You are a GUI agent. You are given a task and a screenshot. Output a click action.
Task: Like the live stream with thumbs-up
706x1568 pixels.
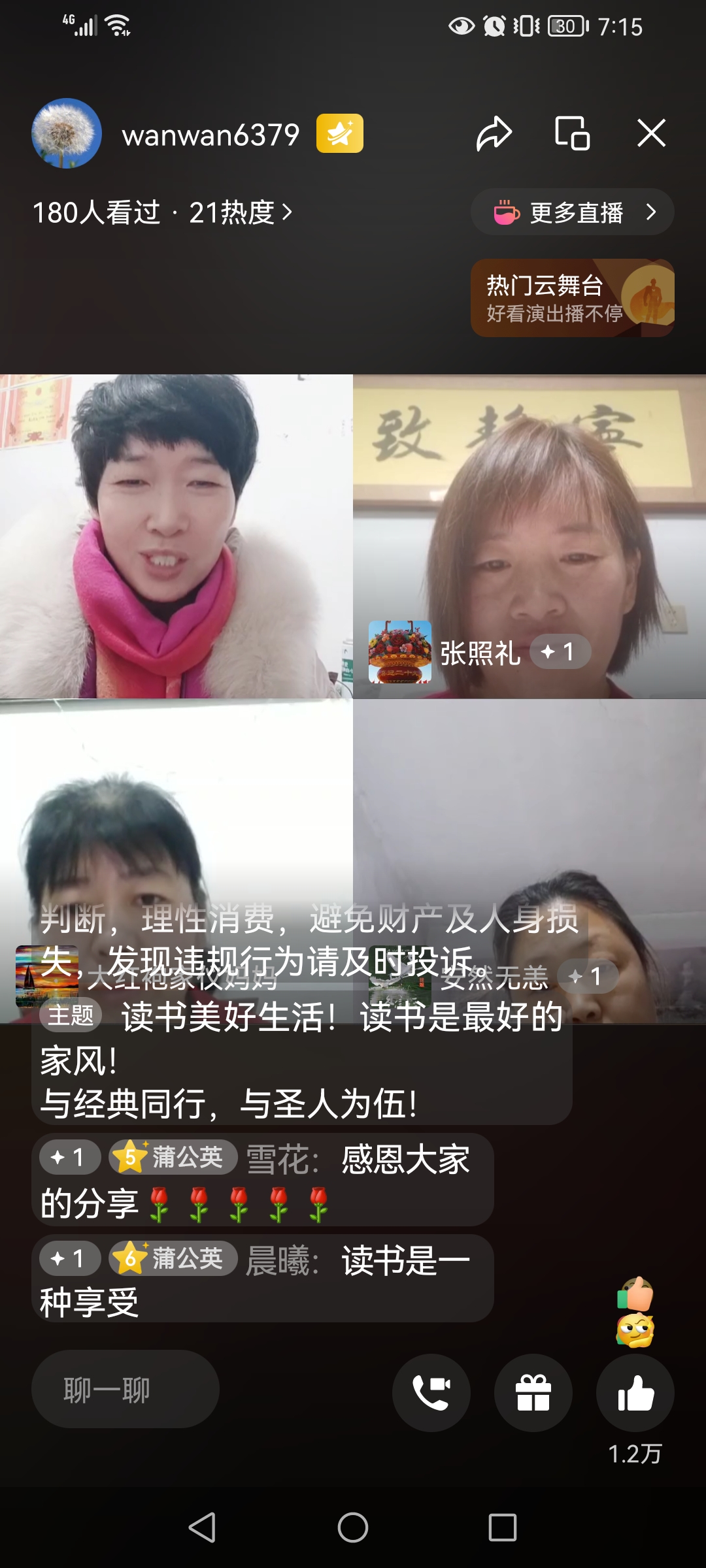635,1392
